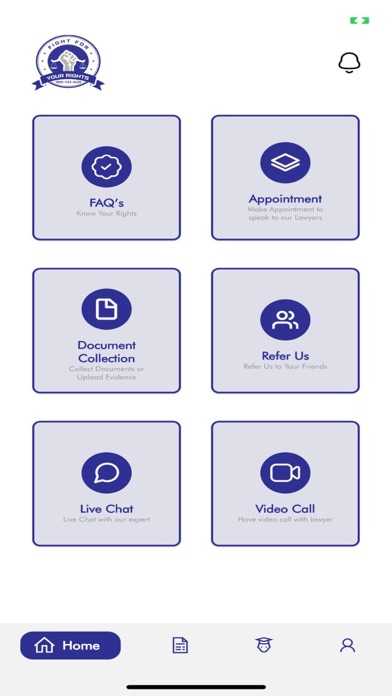Start a Live Chat with an expert
Viewport: 392px width, 696px height.
coord(107,484)
